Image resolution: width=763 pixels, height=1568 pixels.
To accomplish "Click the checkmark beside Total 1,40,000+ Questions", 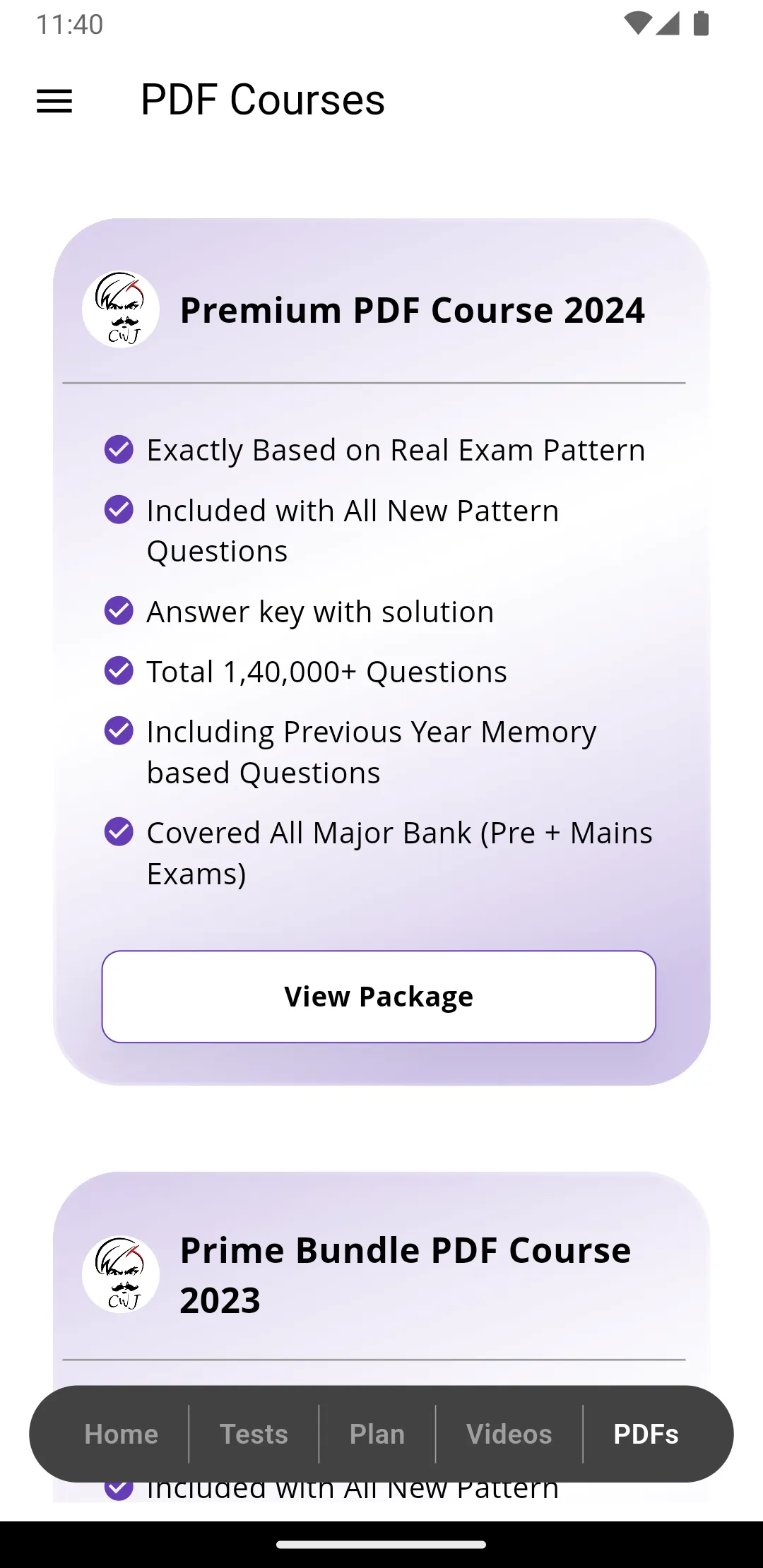I will click(119, 671).
